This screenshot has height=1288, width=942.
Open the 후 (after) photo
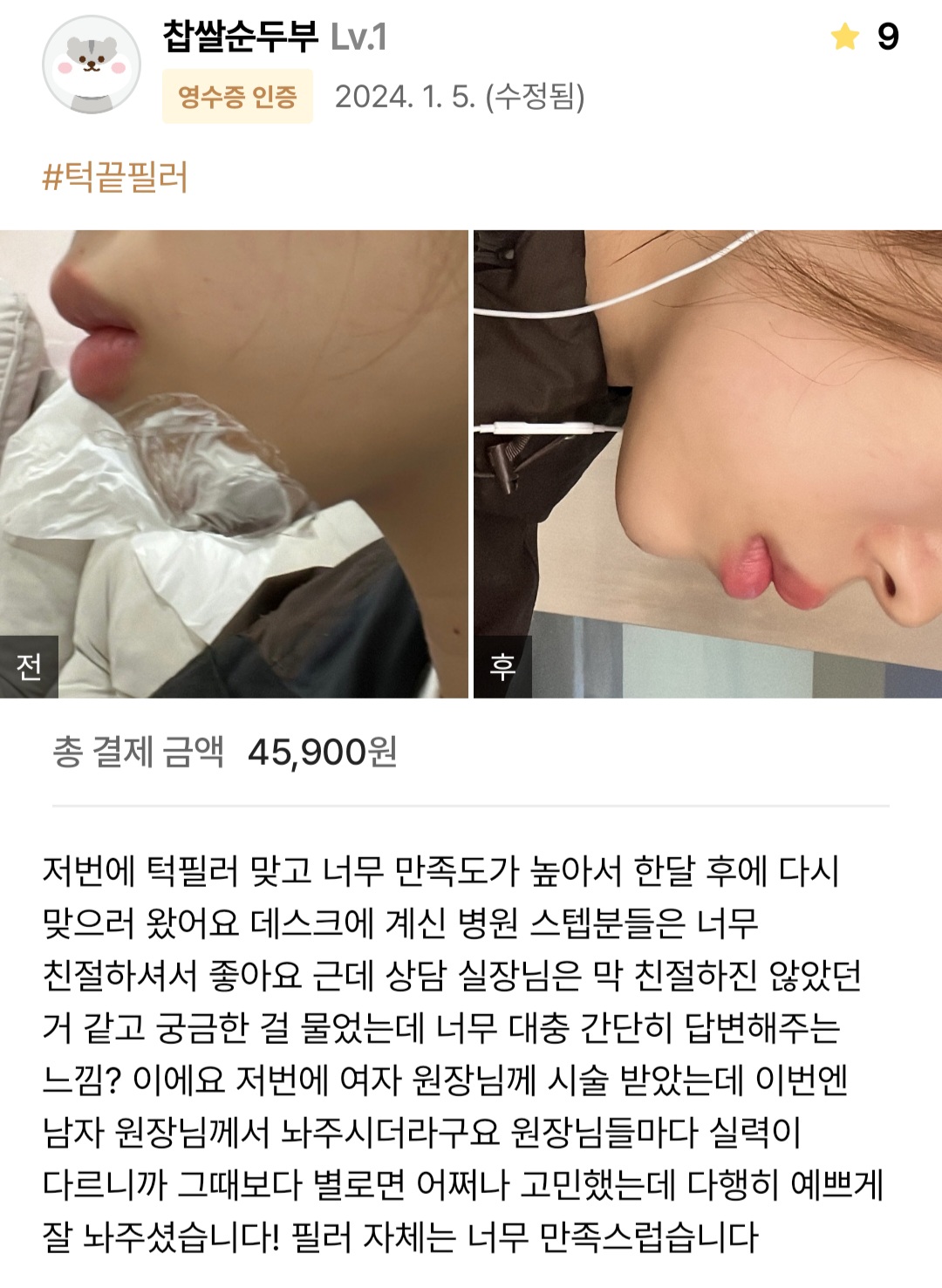click(x=707, y=463)
